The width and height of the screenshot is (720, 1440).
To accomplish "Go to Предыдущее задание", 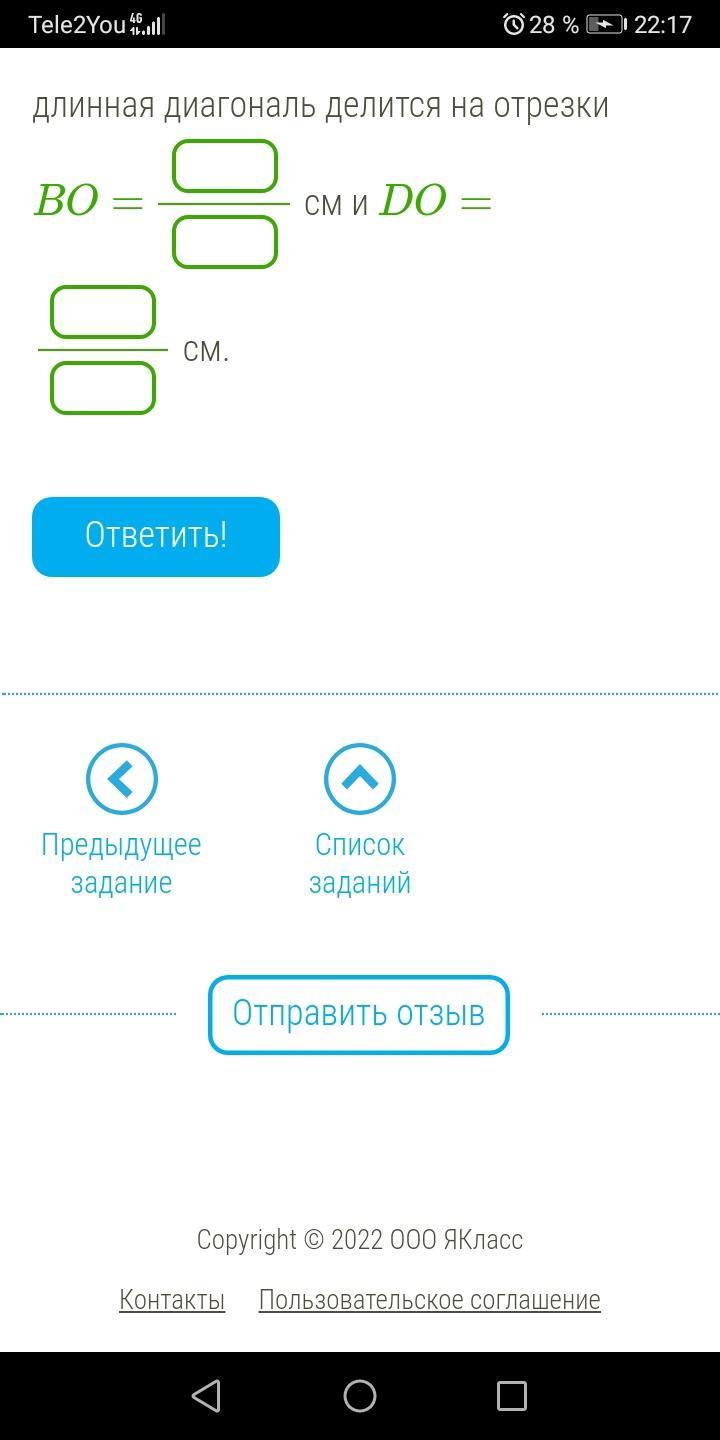I will click(x=122, y=821).
